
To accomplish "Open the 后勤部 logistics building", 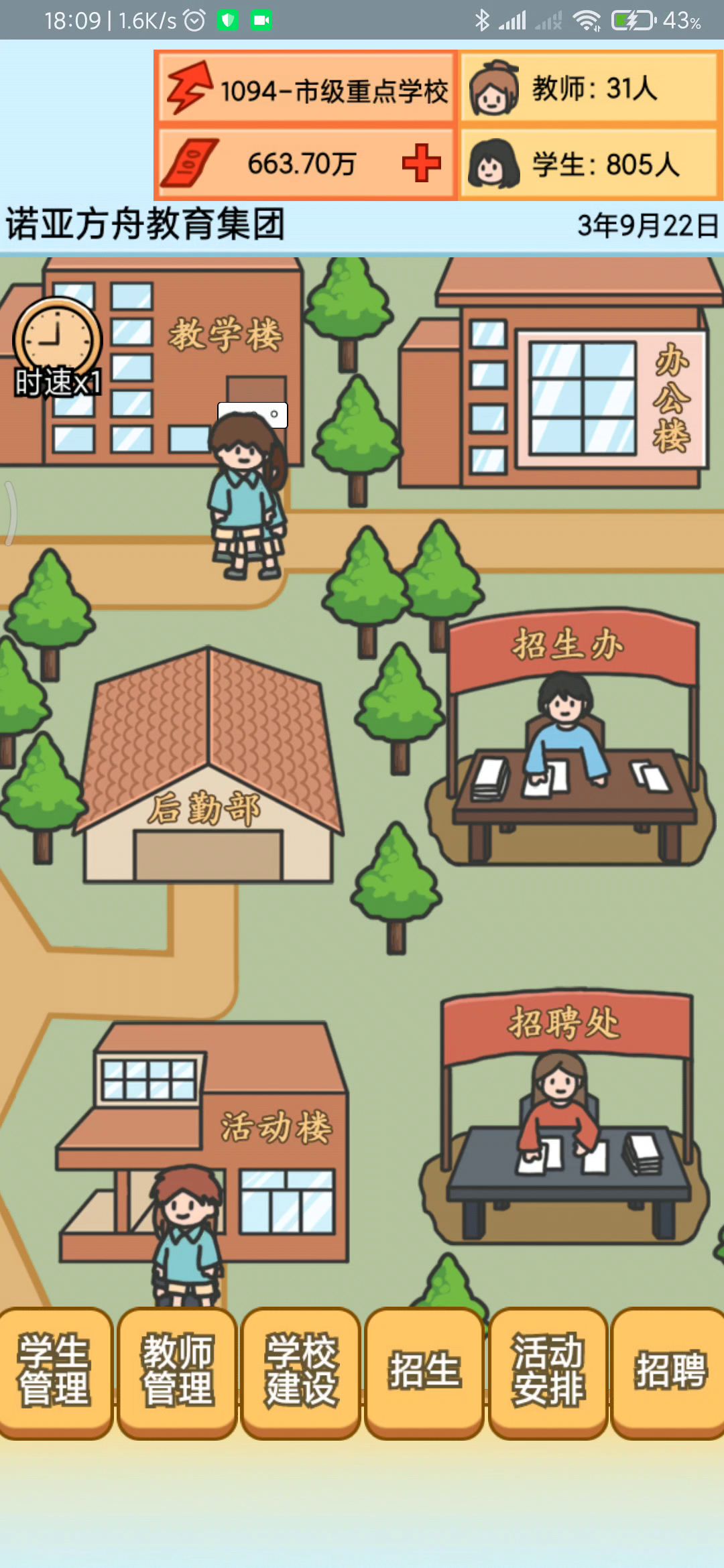I will (208, 771).
